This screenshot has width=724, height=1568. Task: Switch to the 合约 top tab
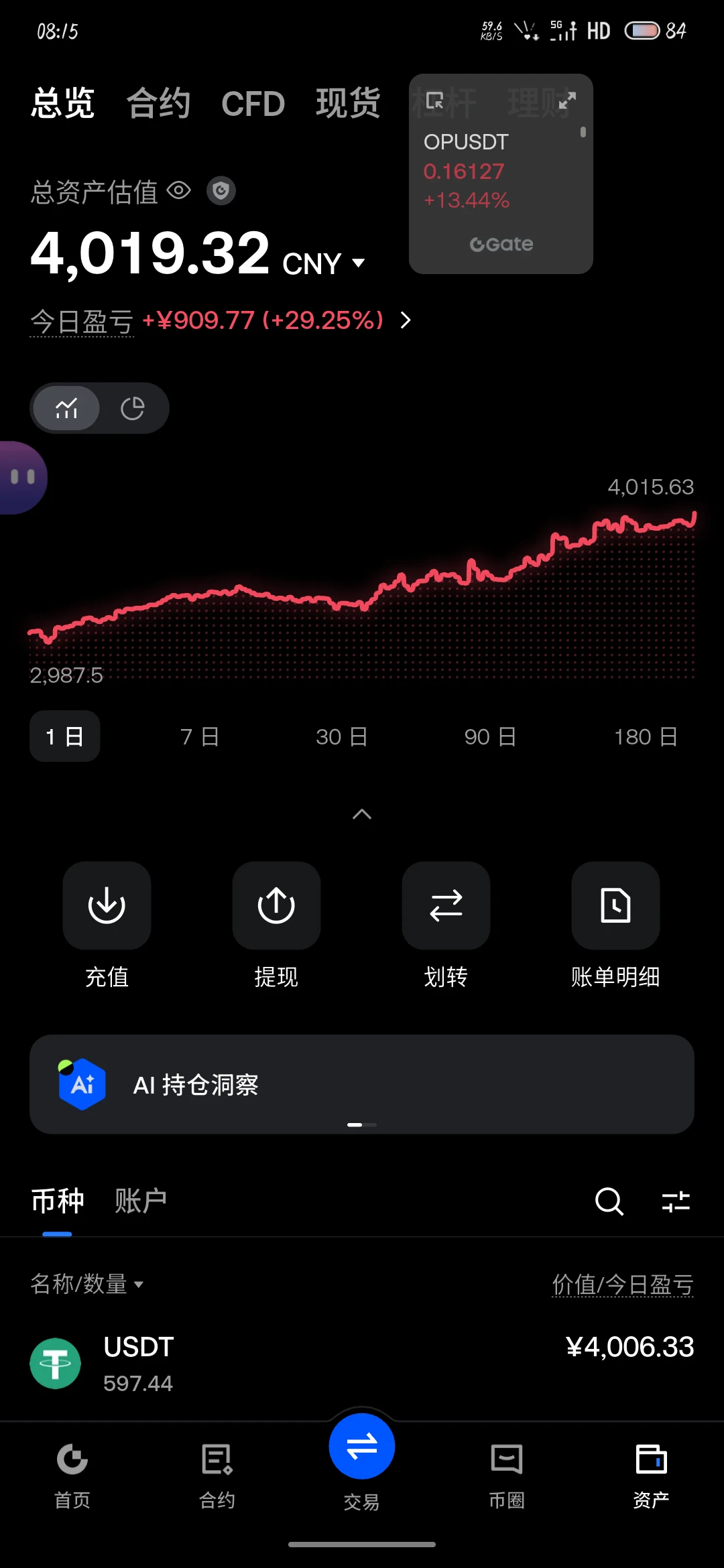pyautogui.click(x=159, y=104)
